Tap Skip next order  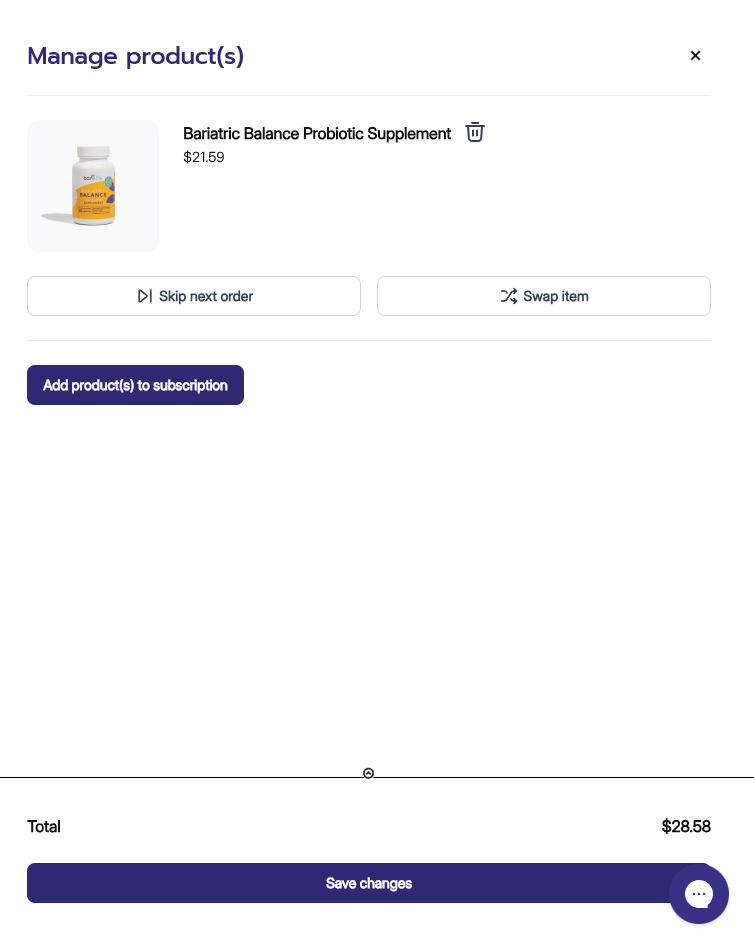point(194,296)
